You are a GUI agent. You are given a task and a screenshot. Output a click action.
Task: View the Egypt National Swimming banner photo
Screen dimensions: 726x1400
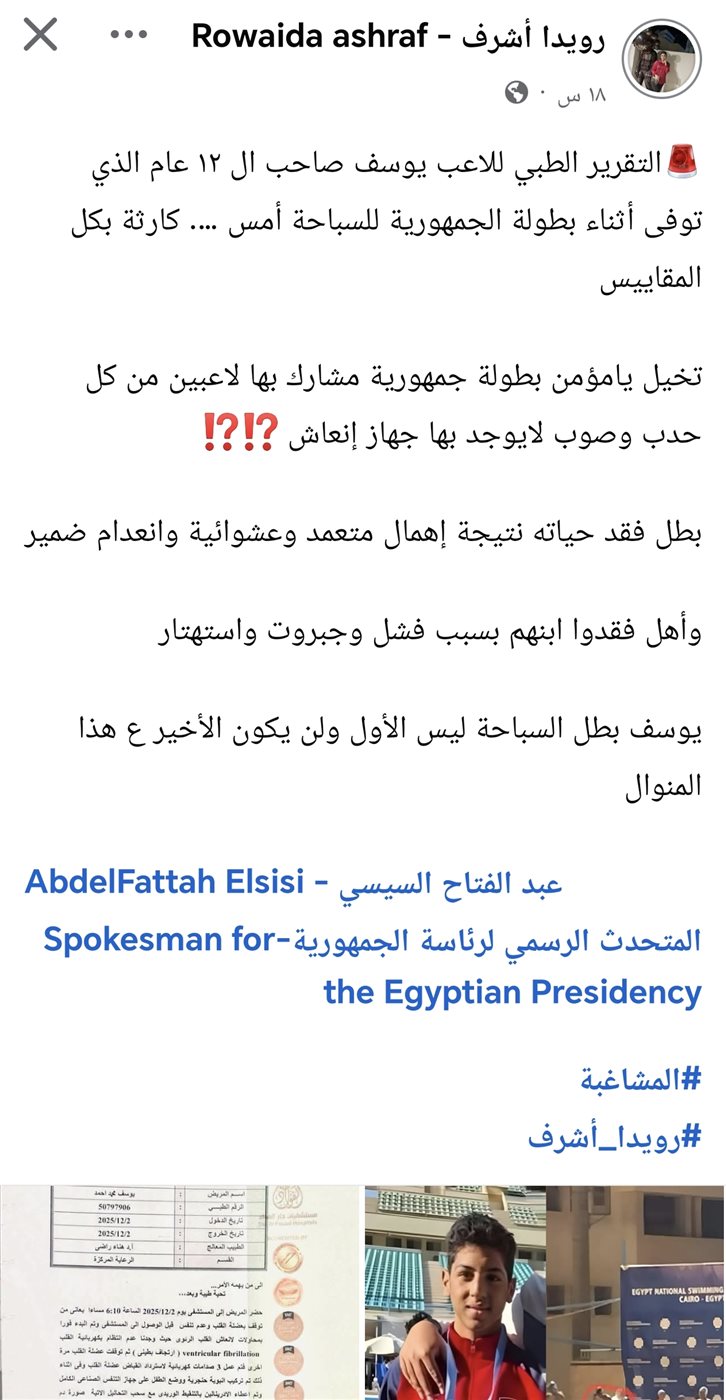636,1292
